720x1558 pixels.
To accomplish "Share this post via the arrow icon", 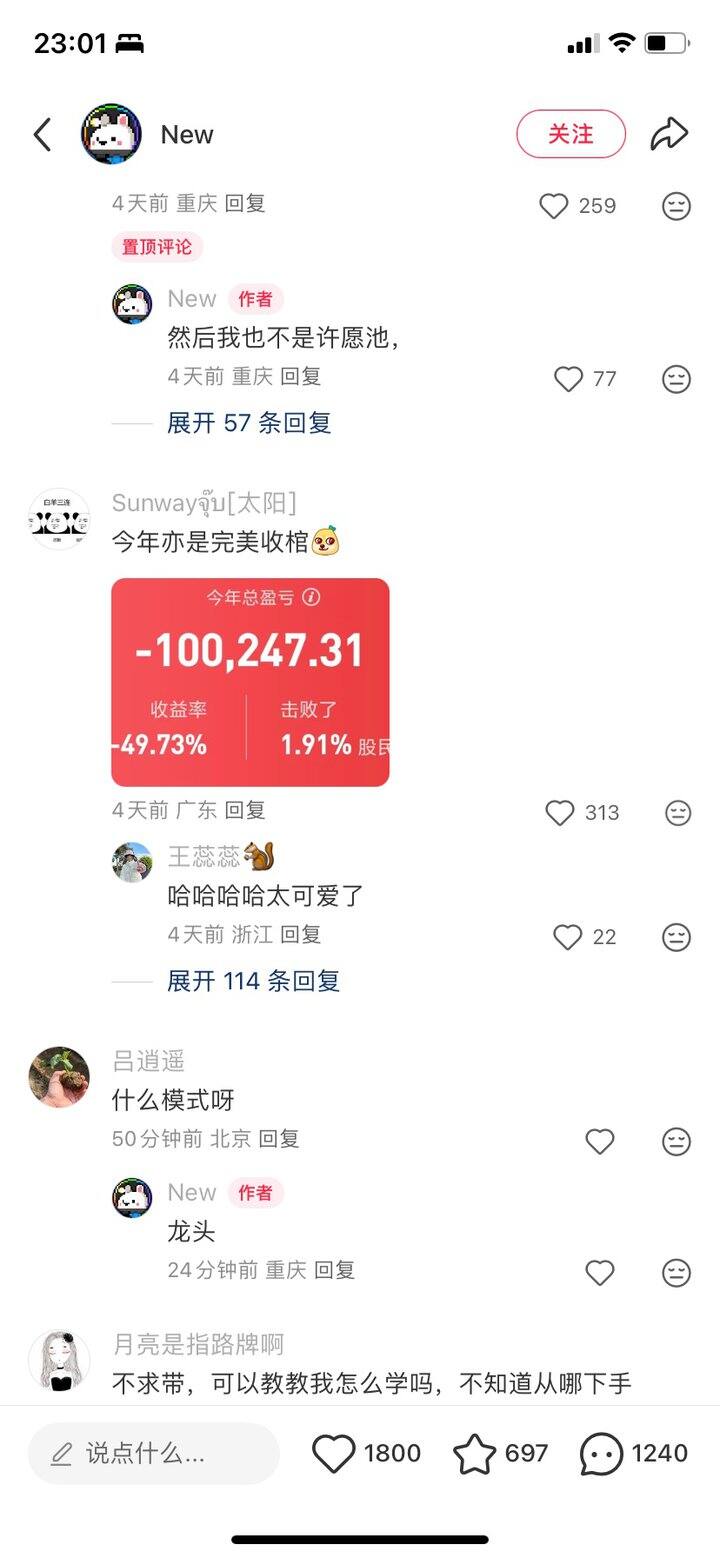I will tap(669, 134).
